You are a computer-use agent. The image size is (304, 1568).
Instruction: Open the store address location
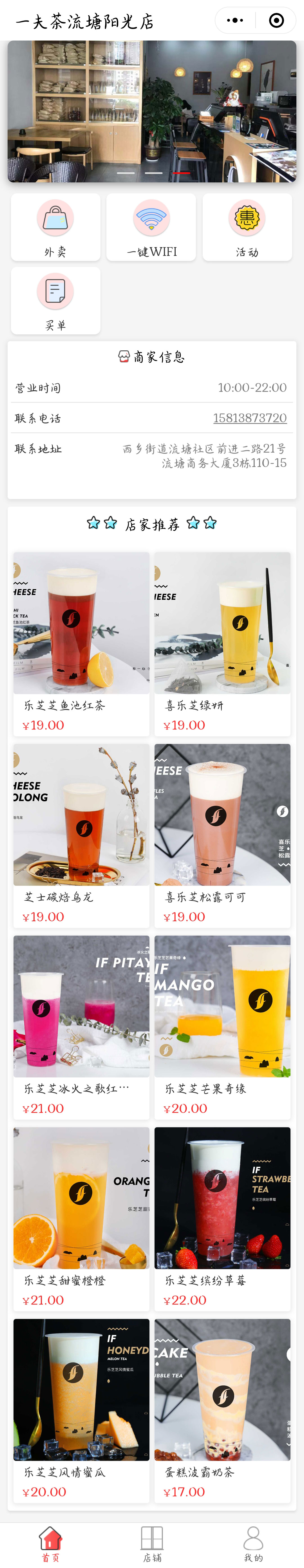point(204,456)
